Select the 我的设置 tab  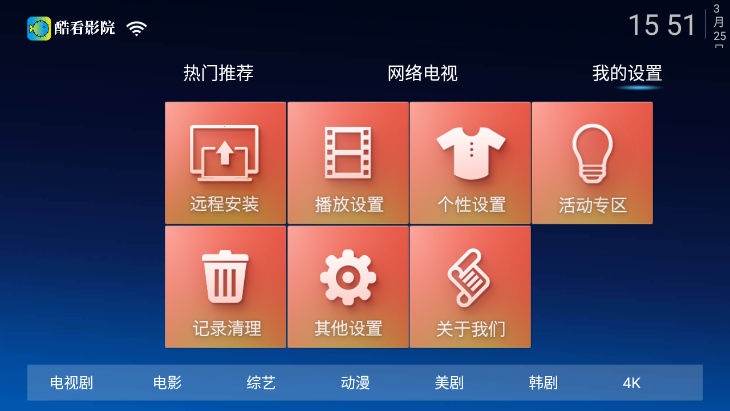[627, 73]
